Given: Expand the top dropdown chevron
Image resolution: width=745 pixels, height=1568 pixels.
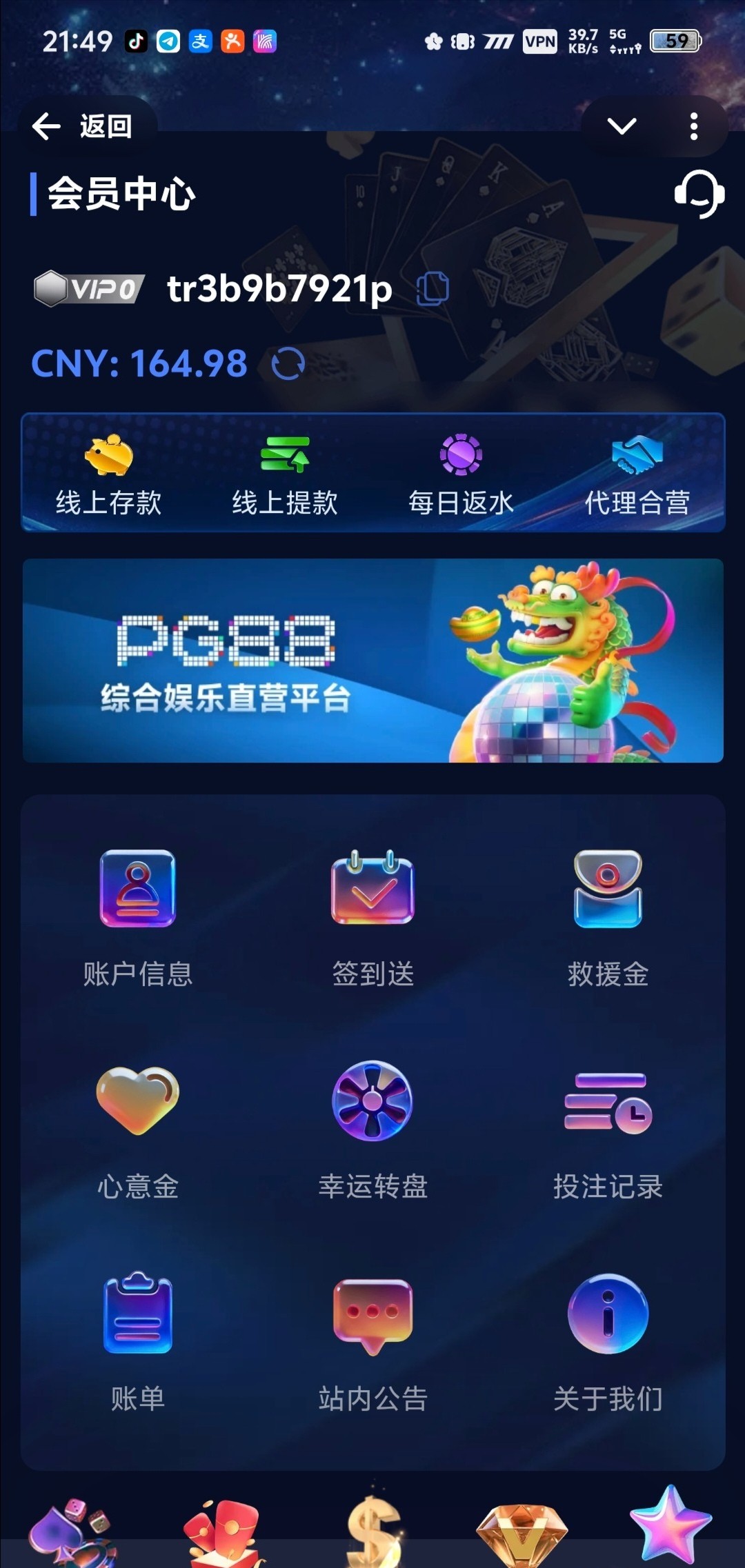Looking at the screenshot, I should point(621,127).
